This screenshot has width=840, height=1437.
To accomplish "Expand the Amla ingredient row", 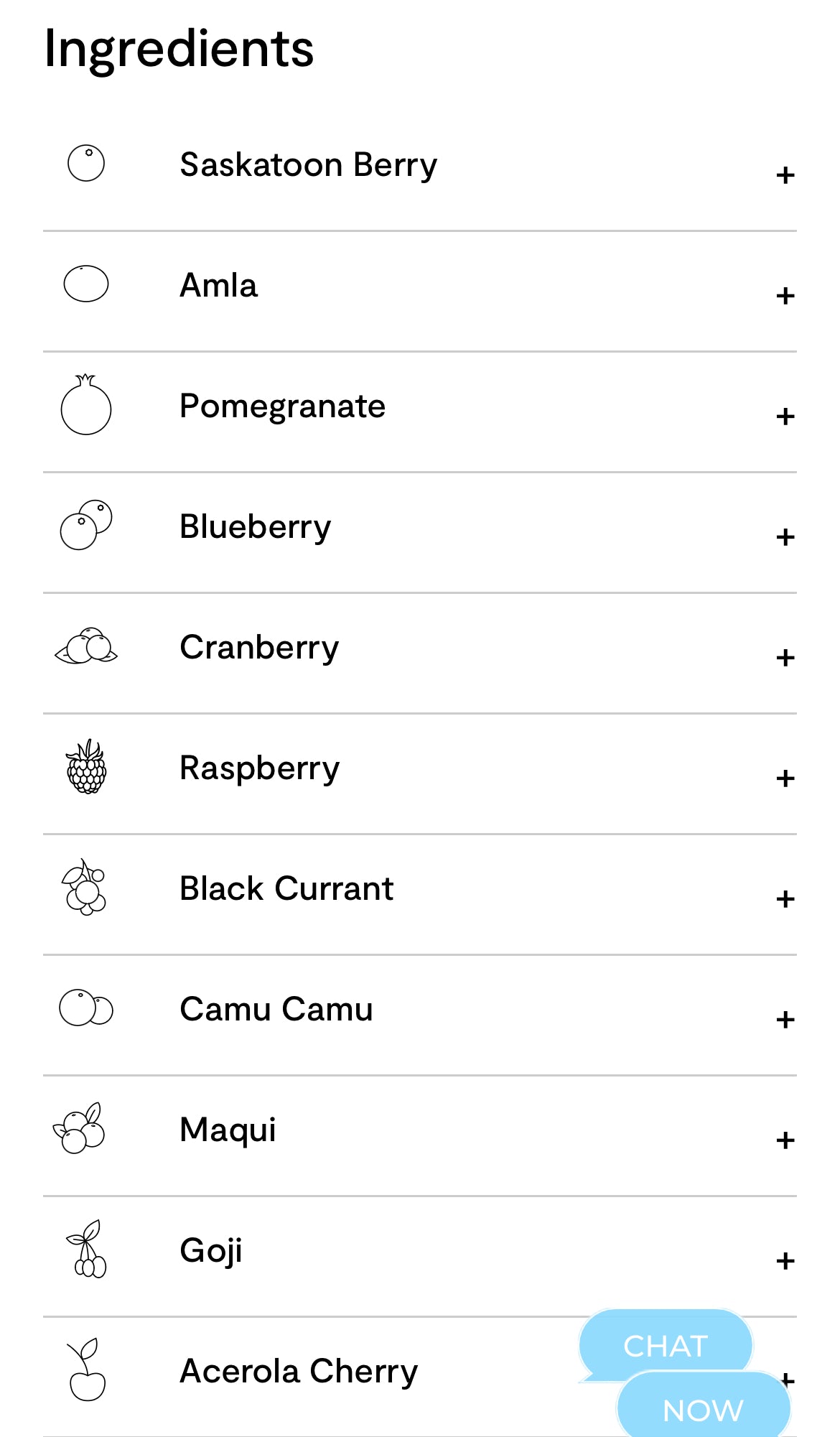I will (785, 296).
